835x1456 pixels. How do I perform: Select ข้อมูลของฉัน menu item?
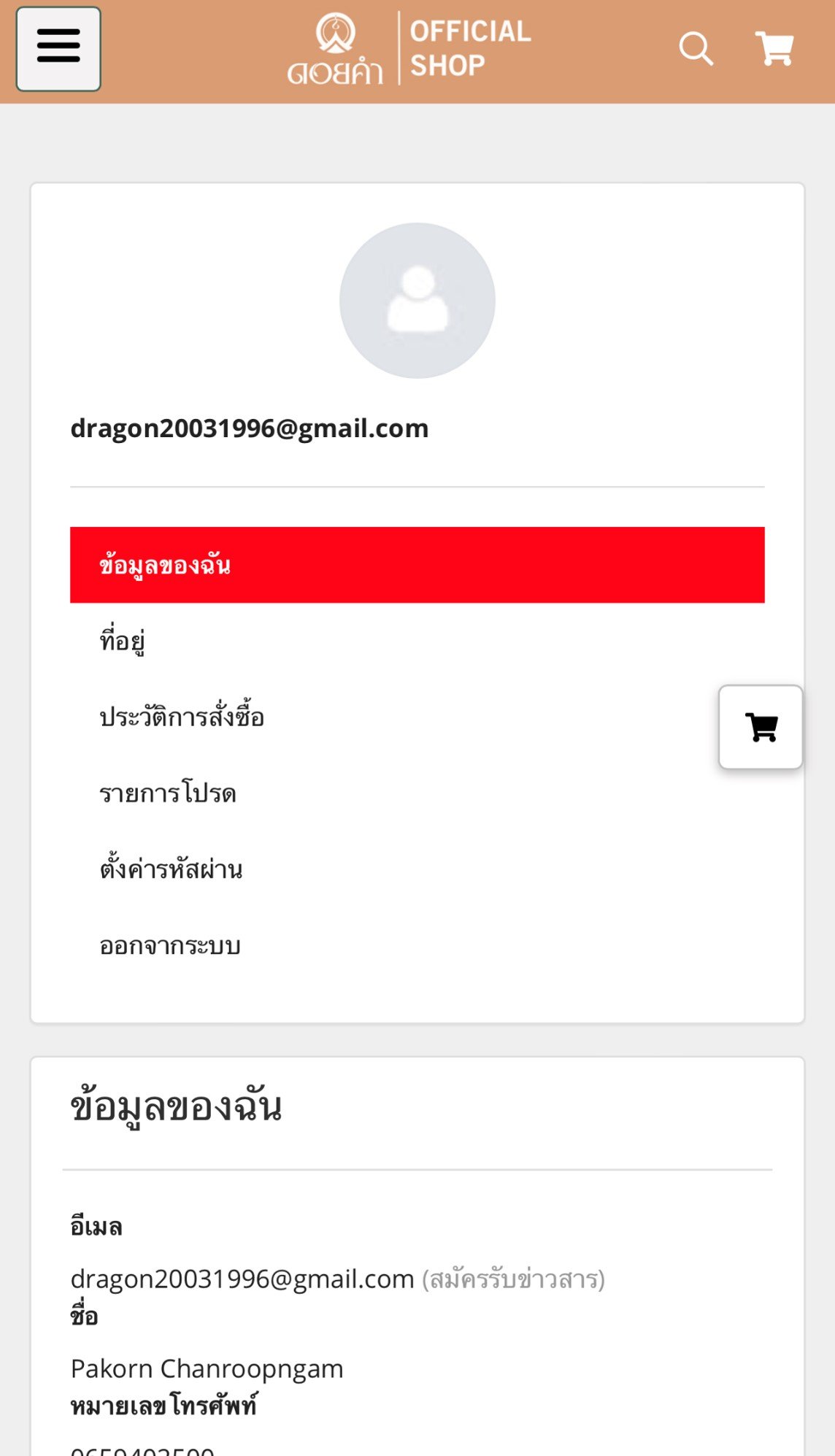[x=417, y=565]
